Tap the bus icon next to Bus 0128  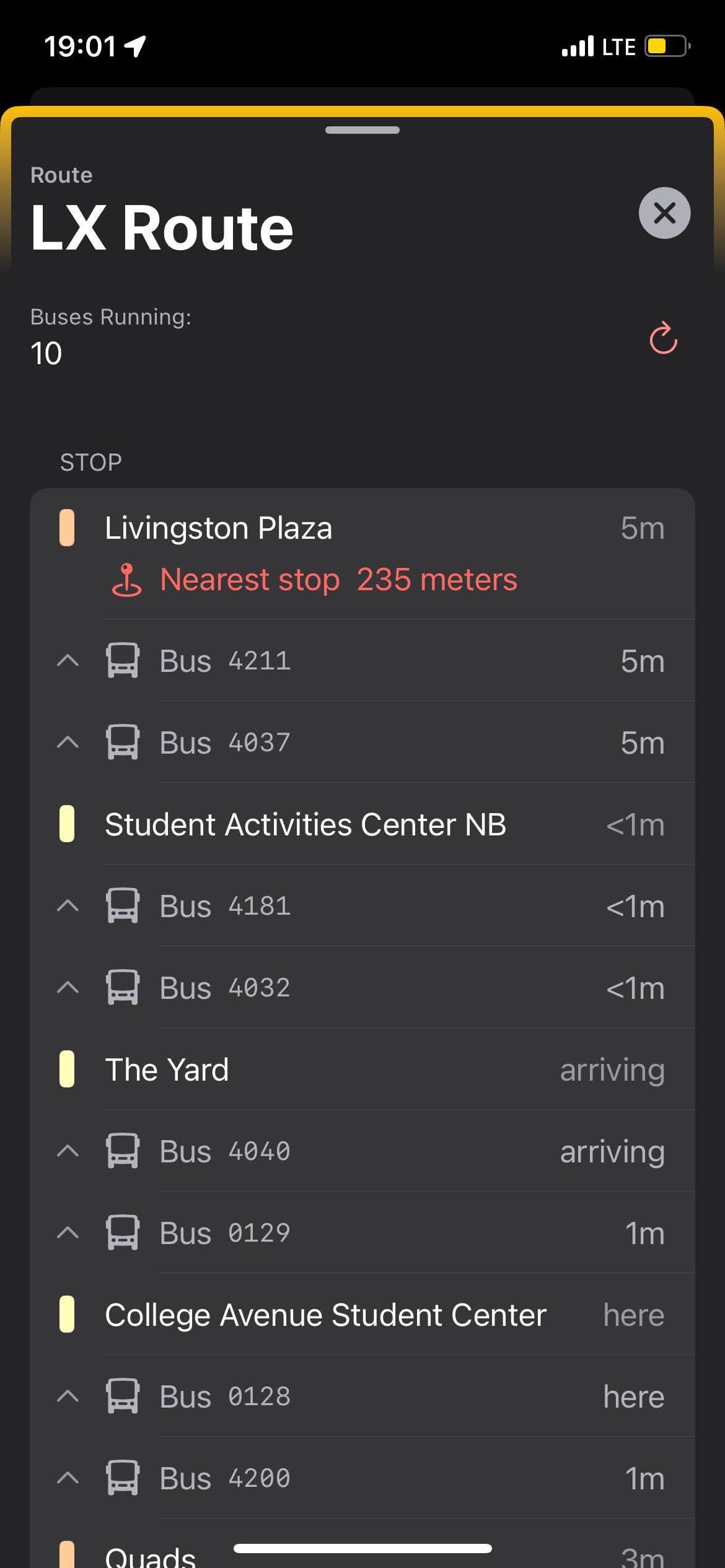click(x=123, y=1396)
